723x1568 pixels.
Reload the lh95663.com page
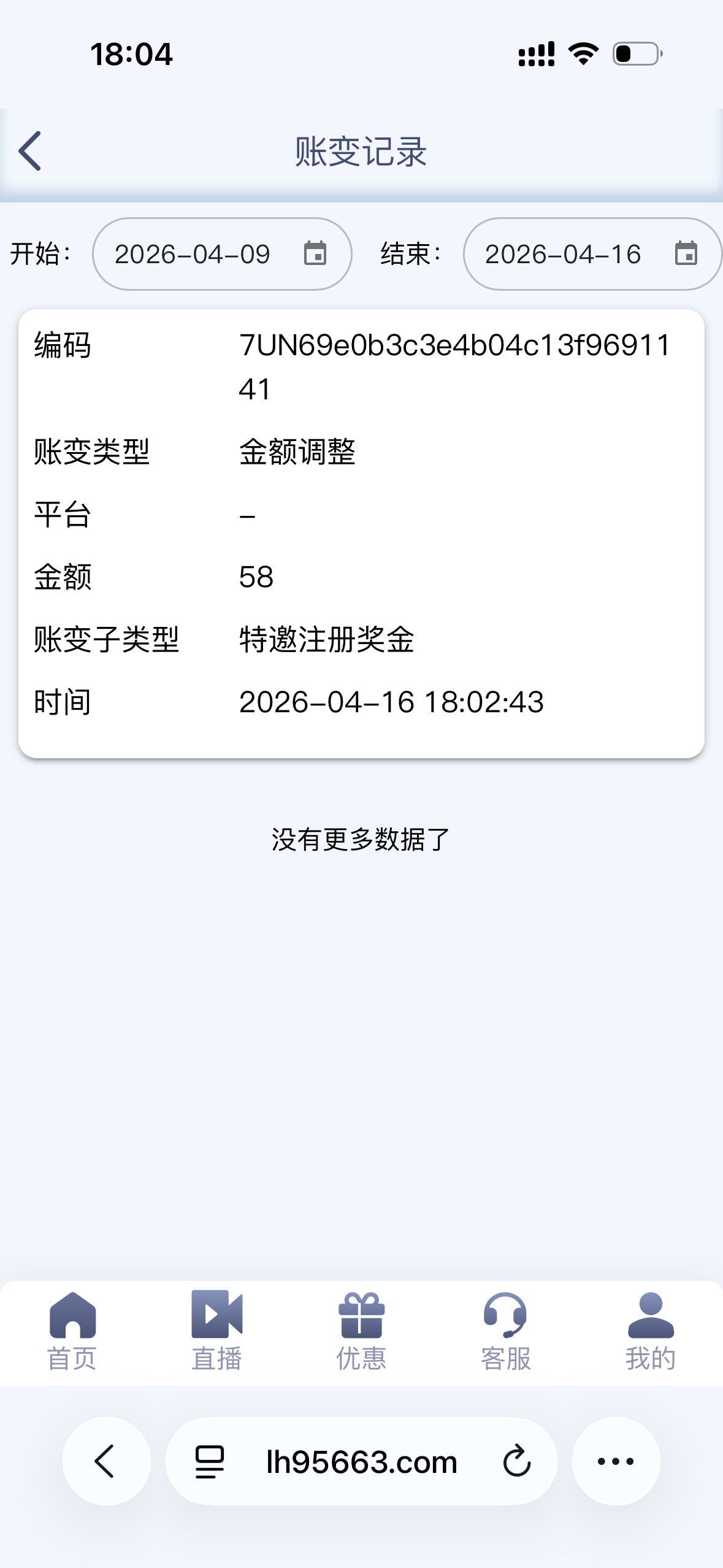click(x=516, y=1461)
